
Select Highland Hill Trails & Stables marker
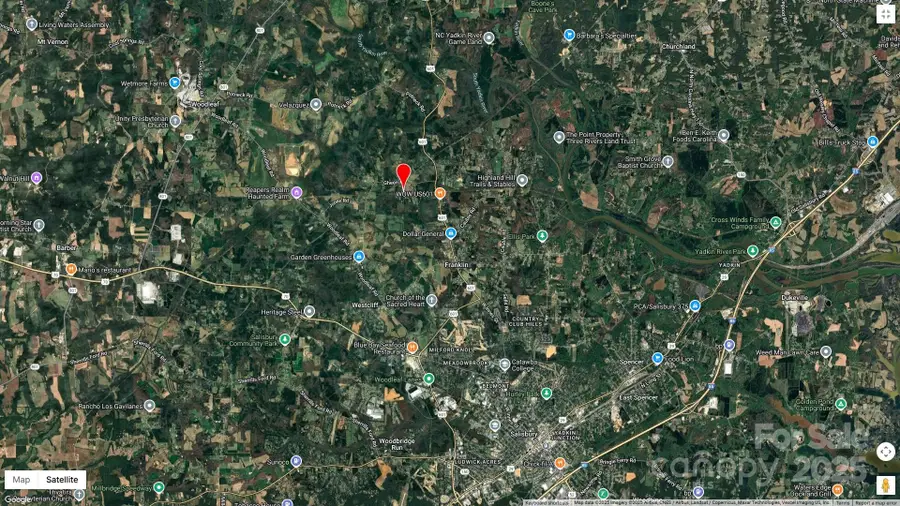pos(522,181)
